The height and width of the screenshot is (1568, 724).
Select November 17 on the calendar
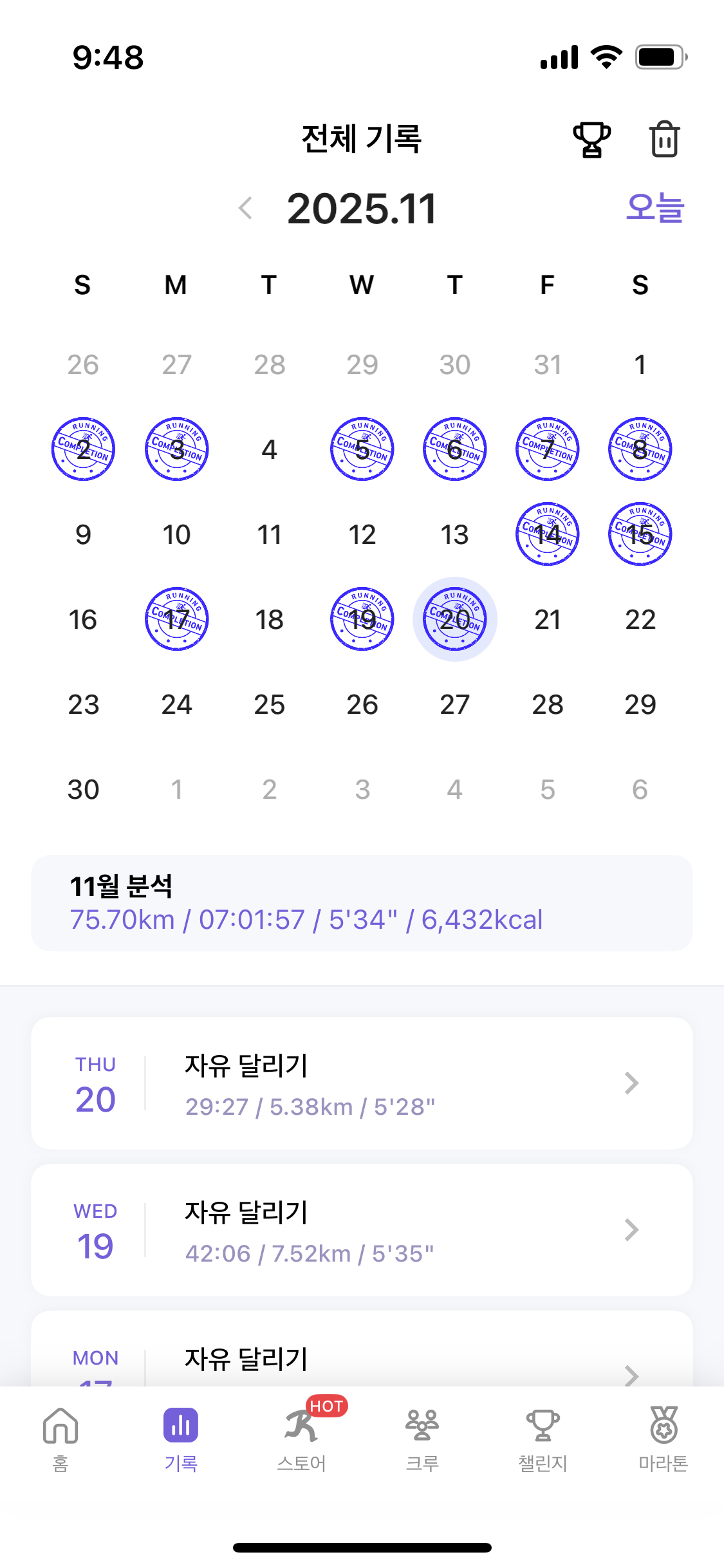tap(177, 619)
